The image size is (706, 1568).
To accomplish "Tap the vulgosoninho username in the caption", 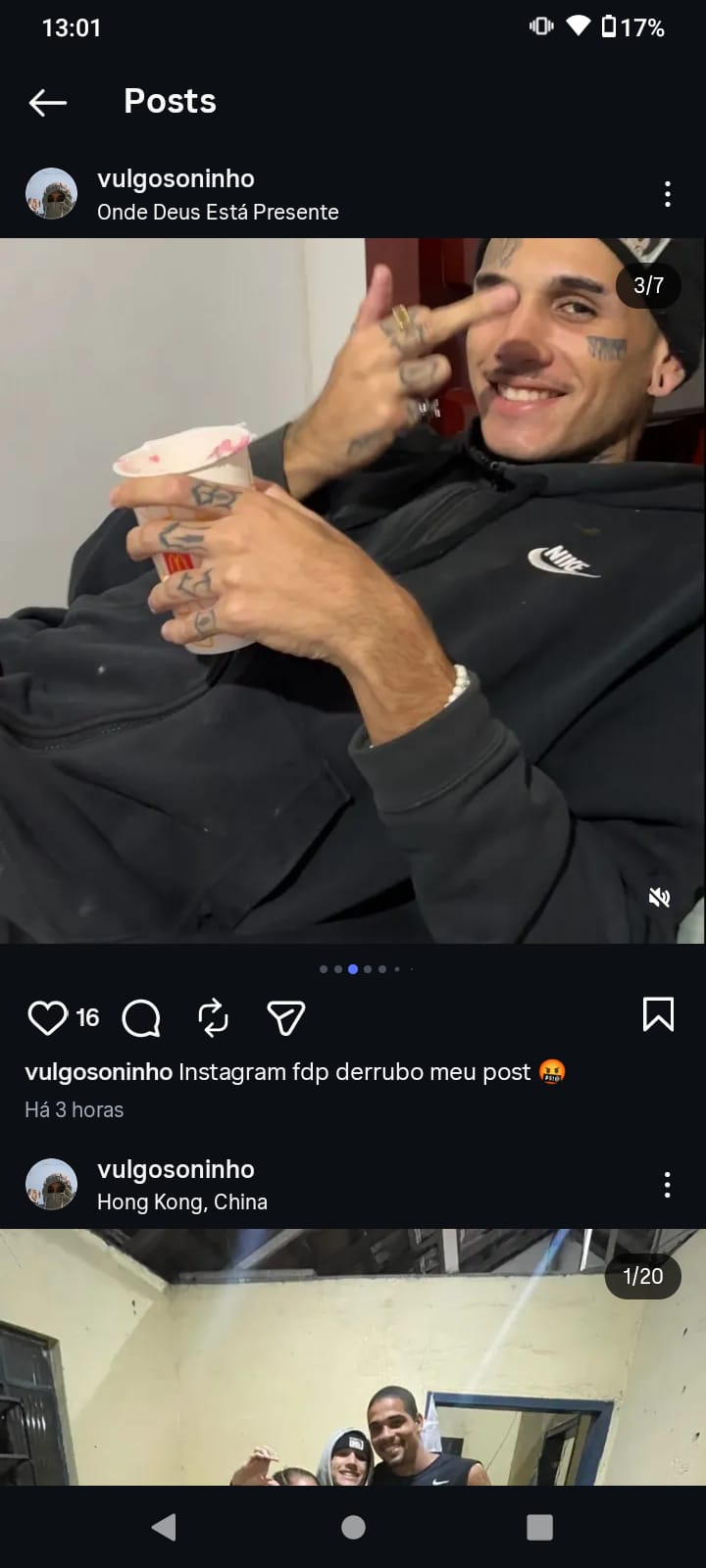I will [x=98, y=1071].
